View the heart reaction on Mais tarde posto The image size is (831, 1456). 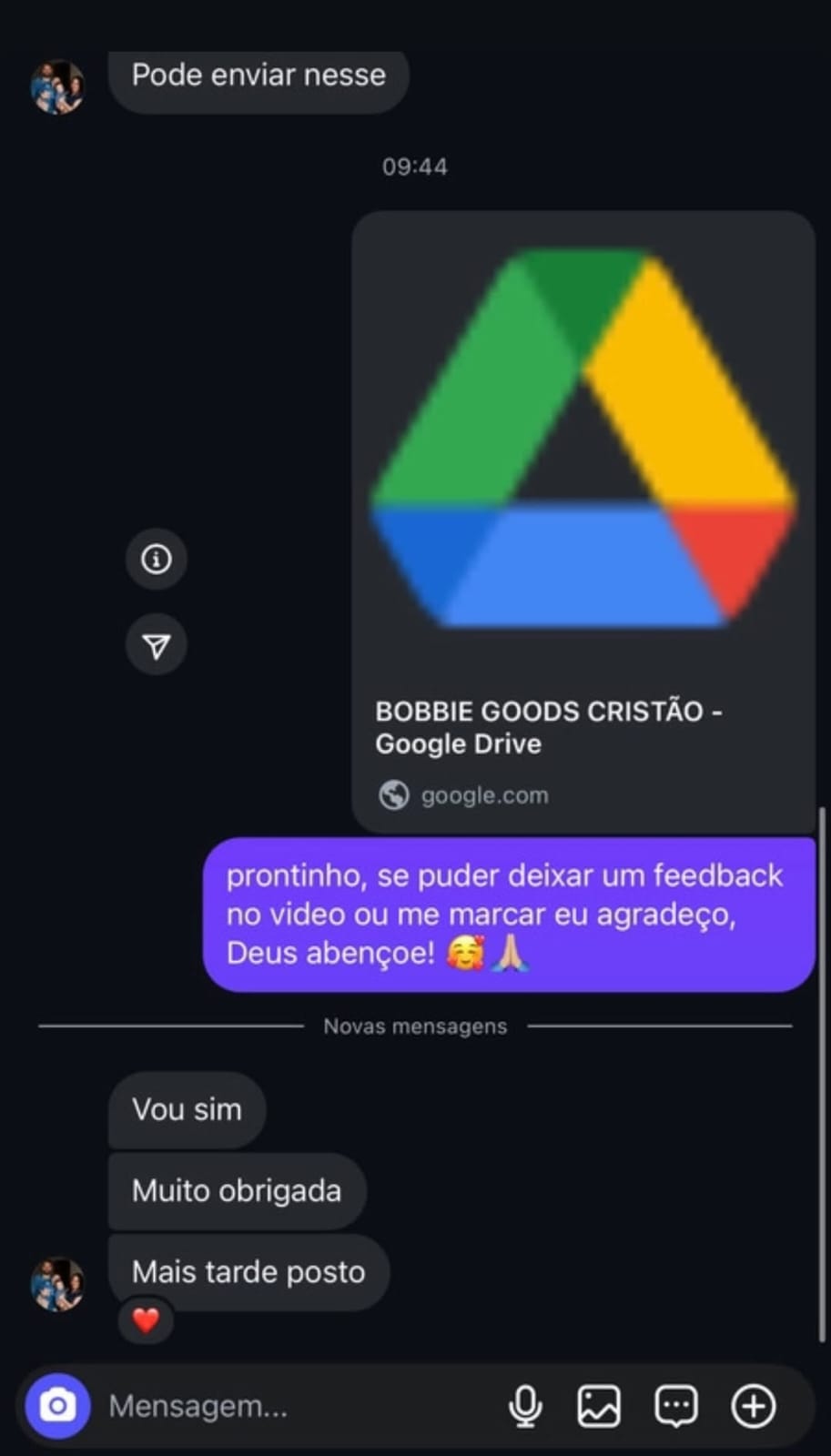pyautogui.click(x=146, y=1319)
